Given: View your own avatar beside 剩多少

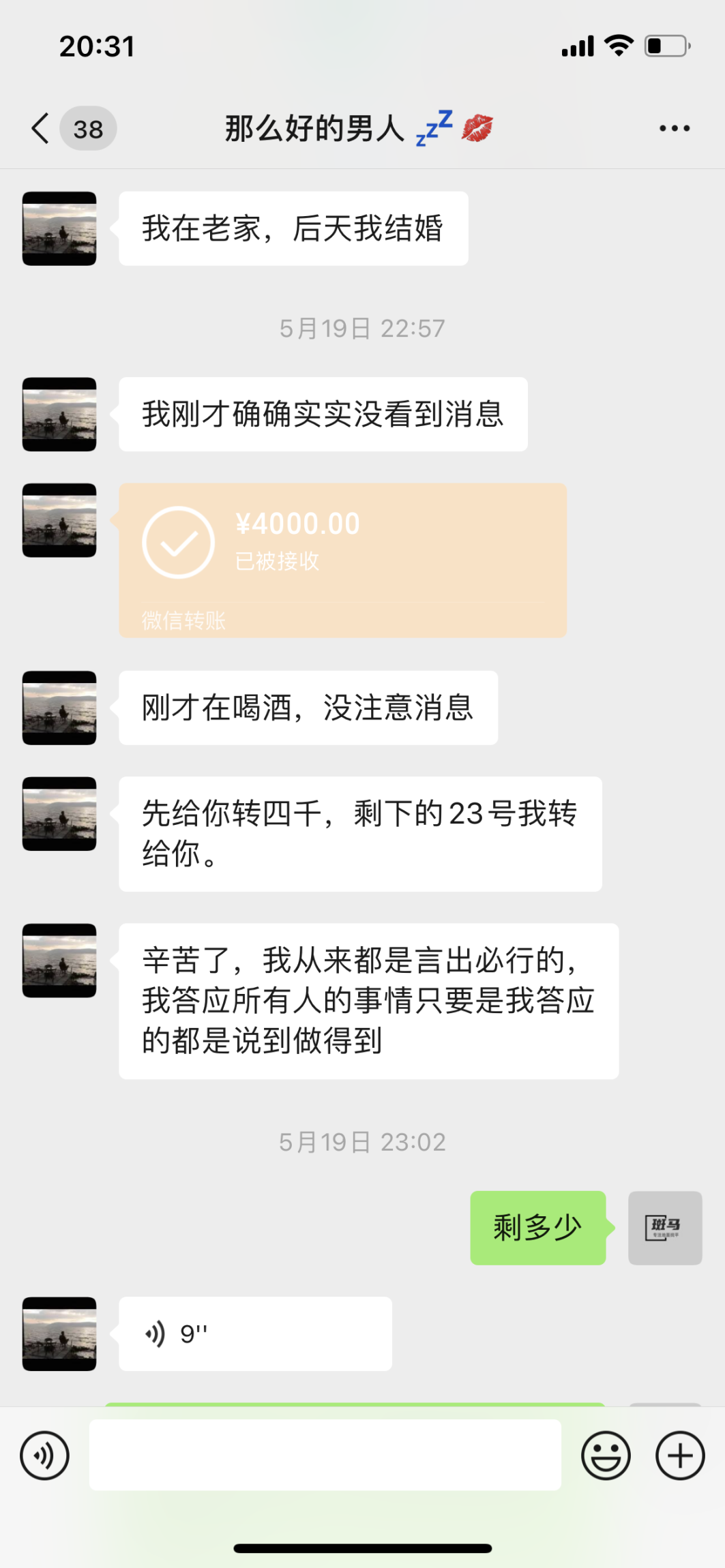Looking at the screenshot, I should pos(664,1228).
